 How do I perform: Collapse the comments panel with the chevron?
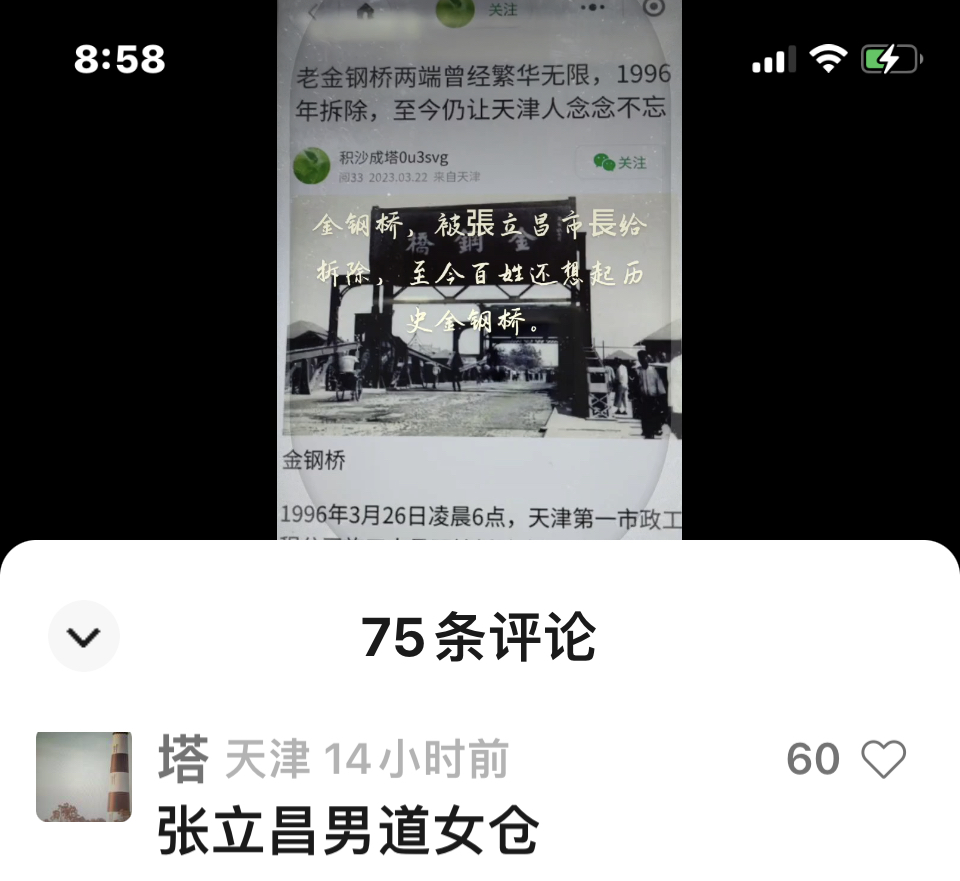[83, 636]
